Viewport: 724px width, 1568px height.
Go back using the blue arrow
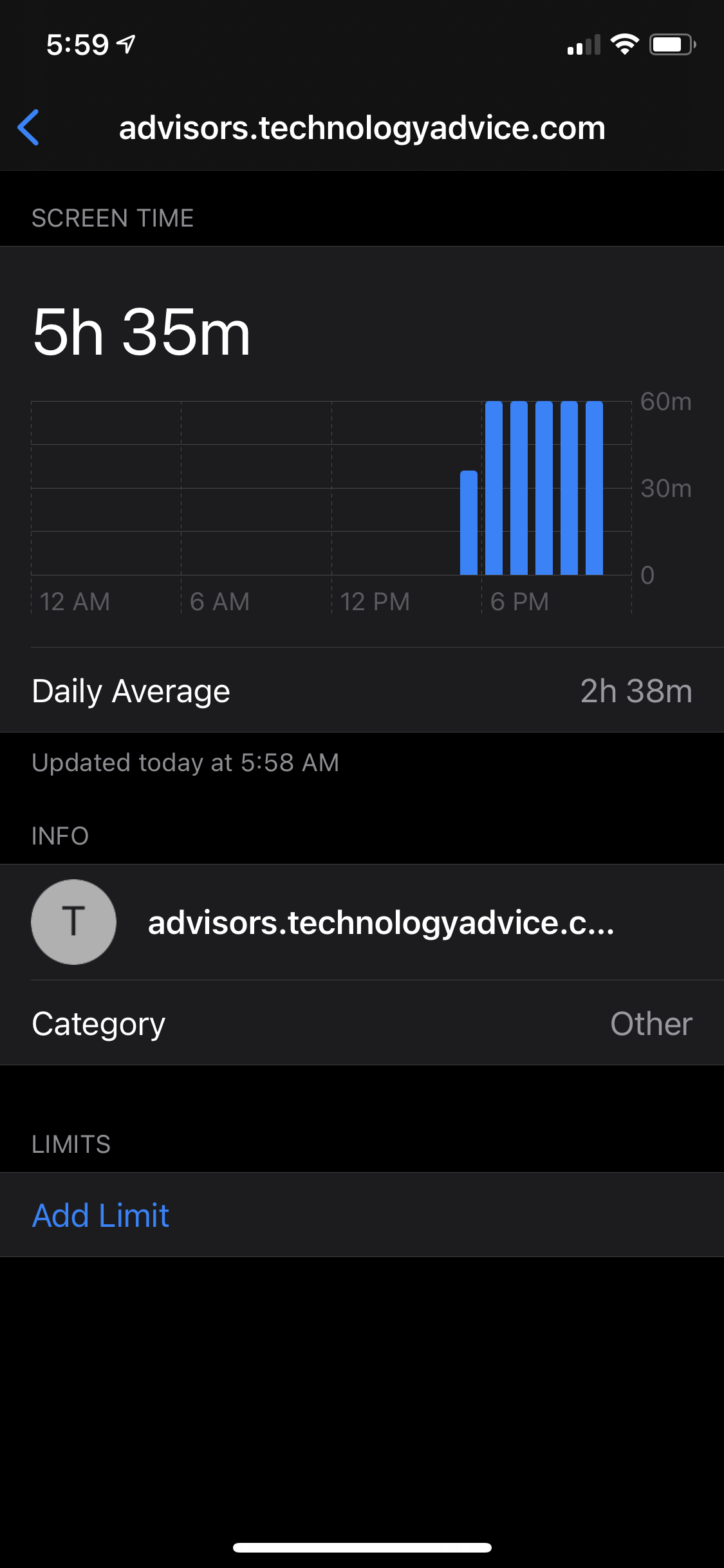click(x=28, y=127)
